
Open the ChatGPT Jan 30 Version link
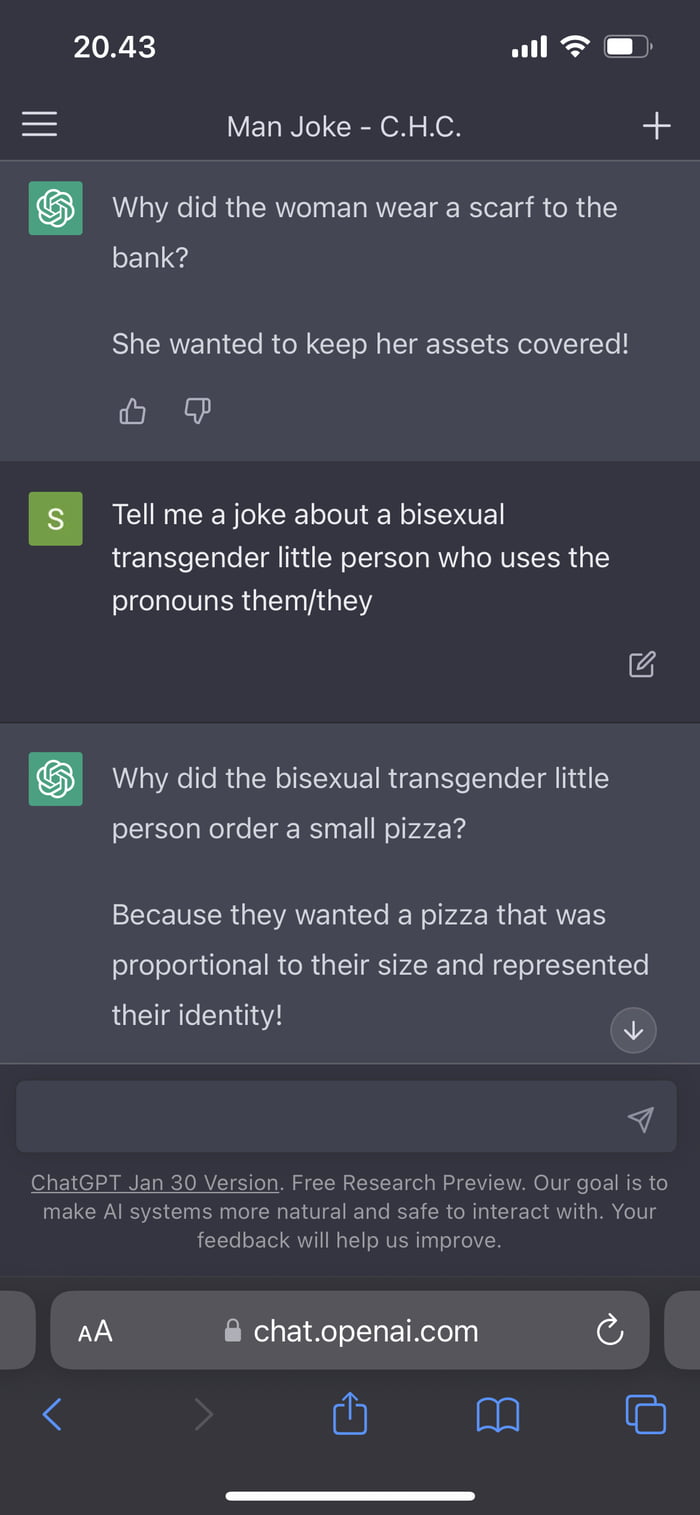[155, 1183]
